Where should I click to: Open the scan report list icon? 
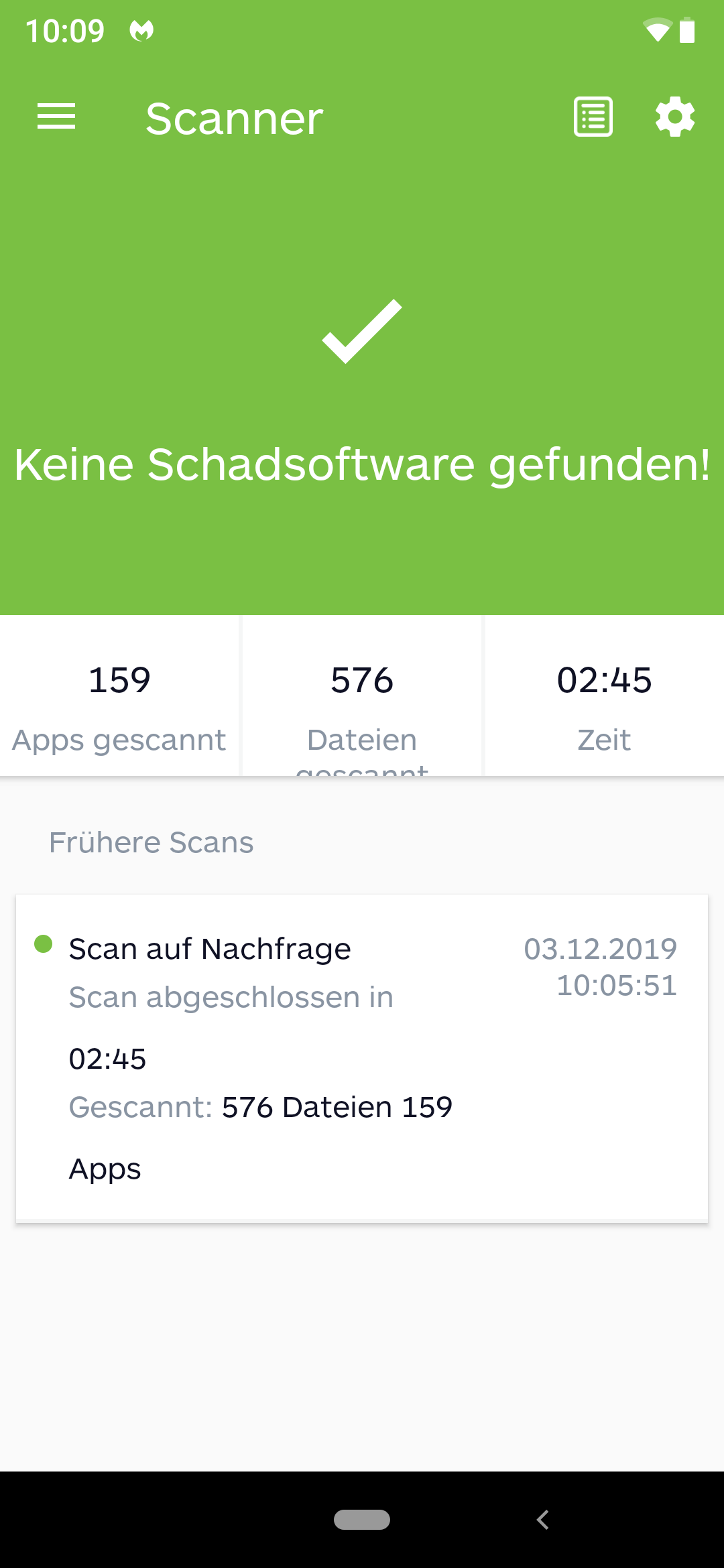(593, 117)
